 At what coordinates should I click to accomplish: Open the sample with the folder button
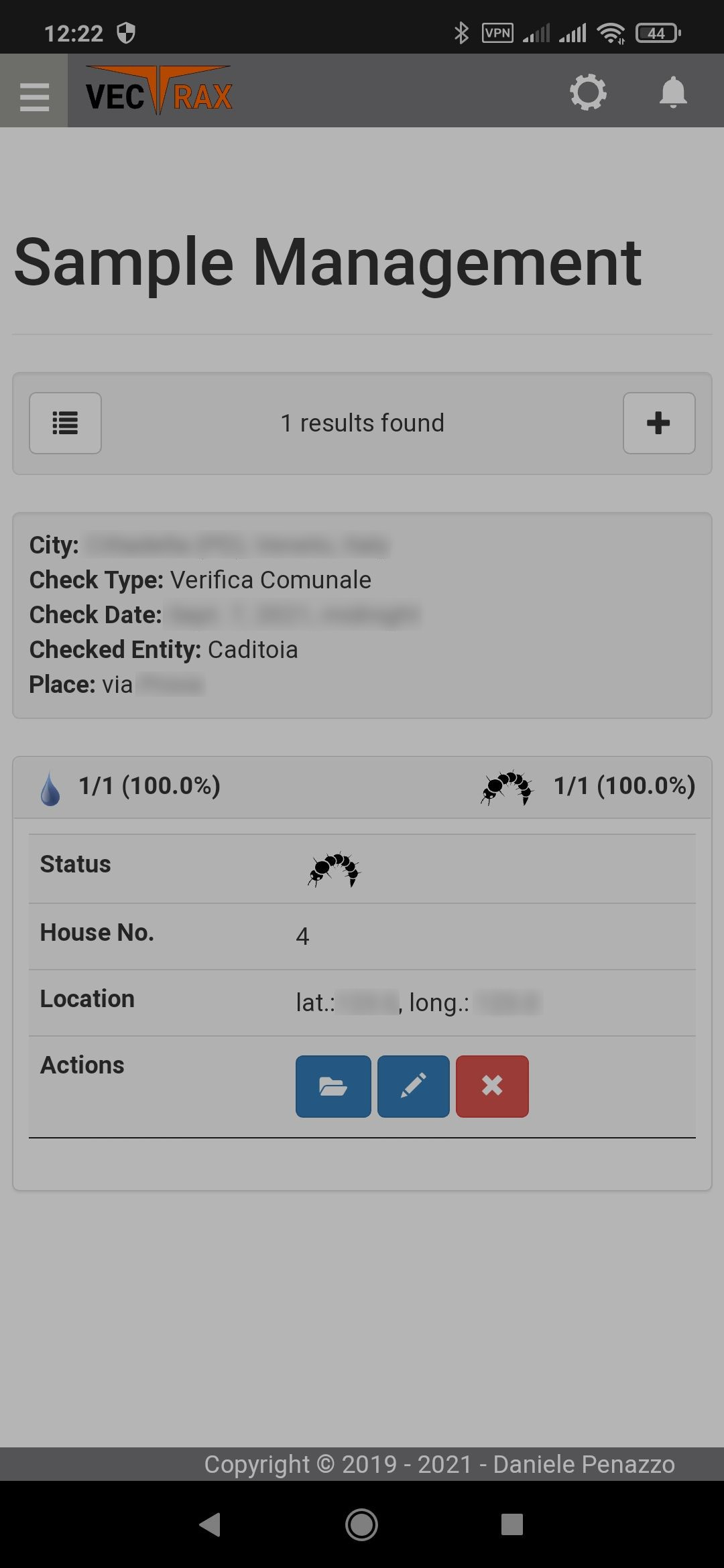[333, 1086]
